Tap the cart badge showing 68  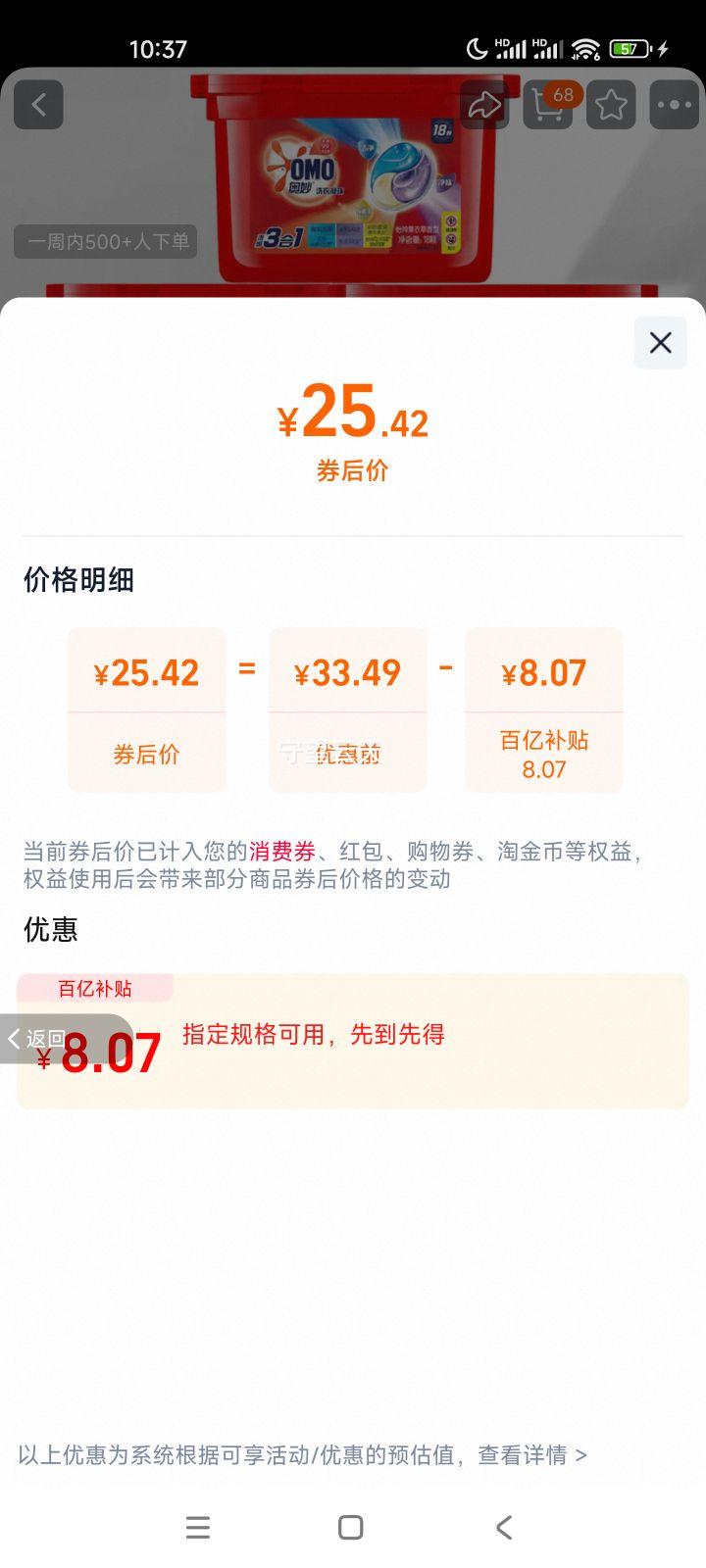coord(561,95)
